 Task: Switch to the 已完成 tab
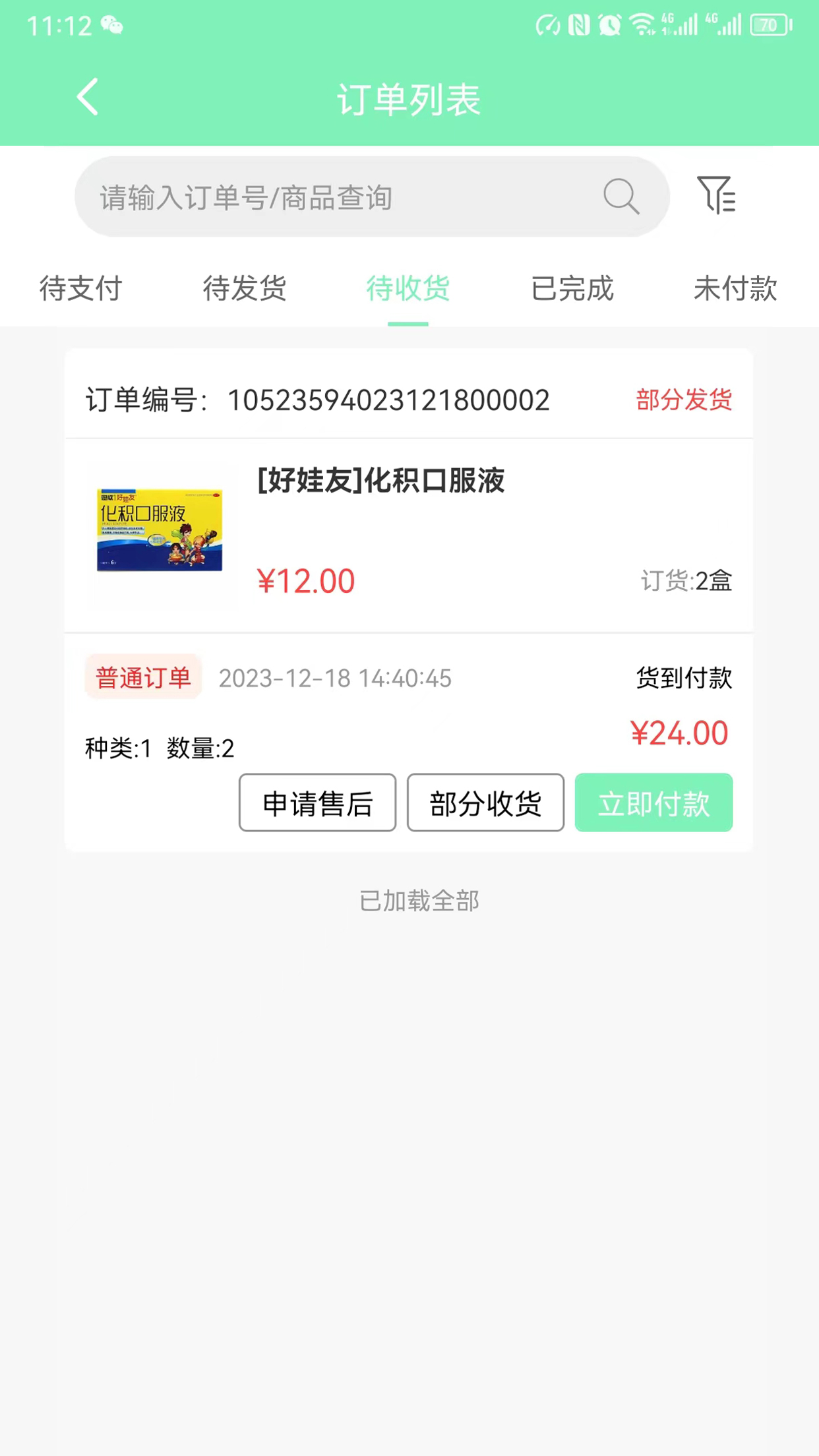572,289
